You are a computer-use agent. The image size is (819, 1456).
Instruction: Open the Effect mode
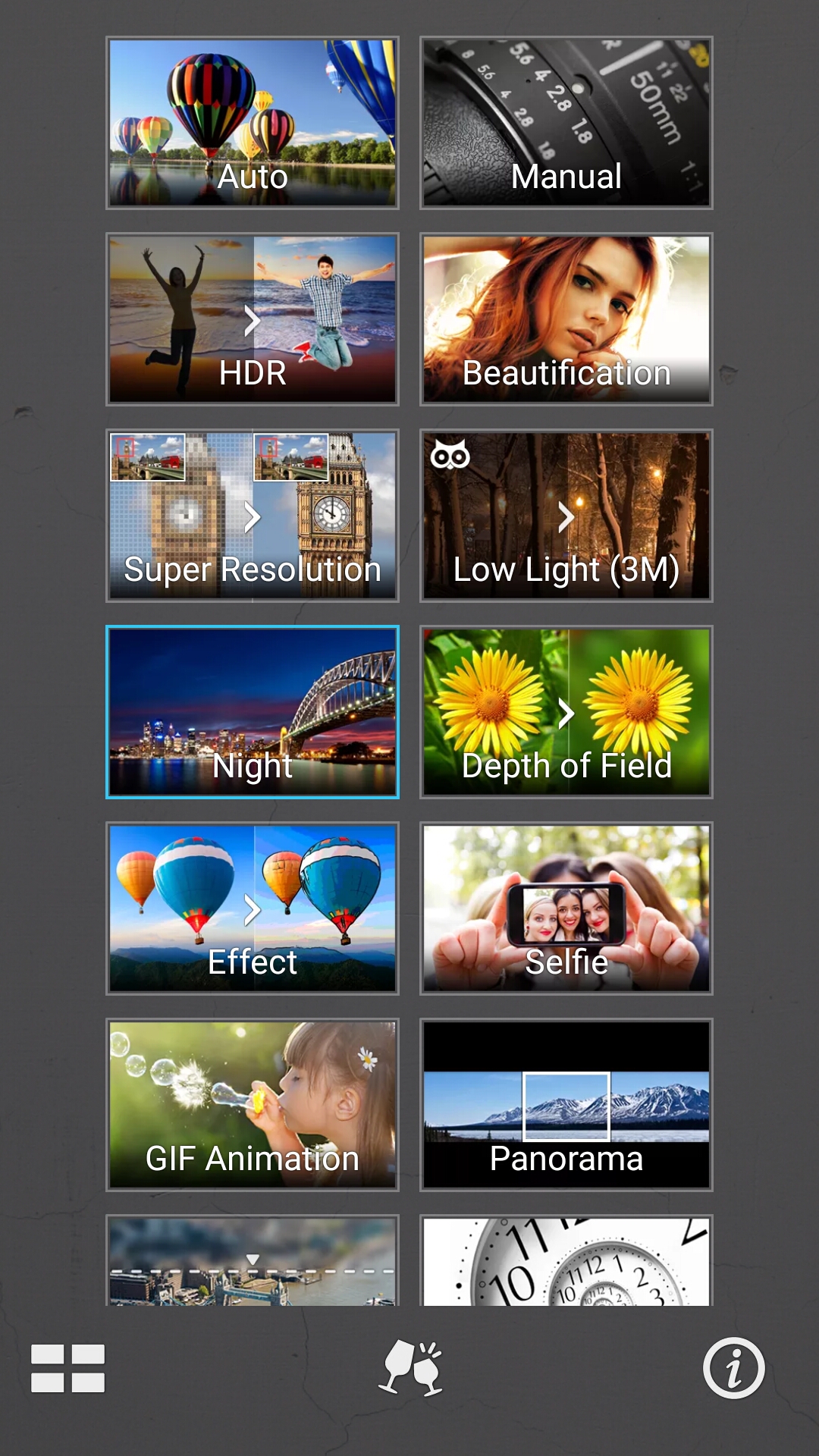(x=253, y=908)
